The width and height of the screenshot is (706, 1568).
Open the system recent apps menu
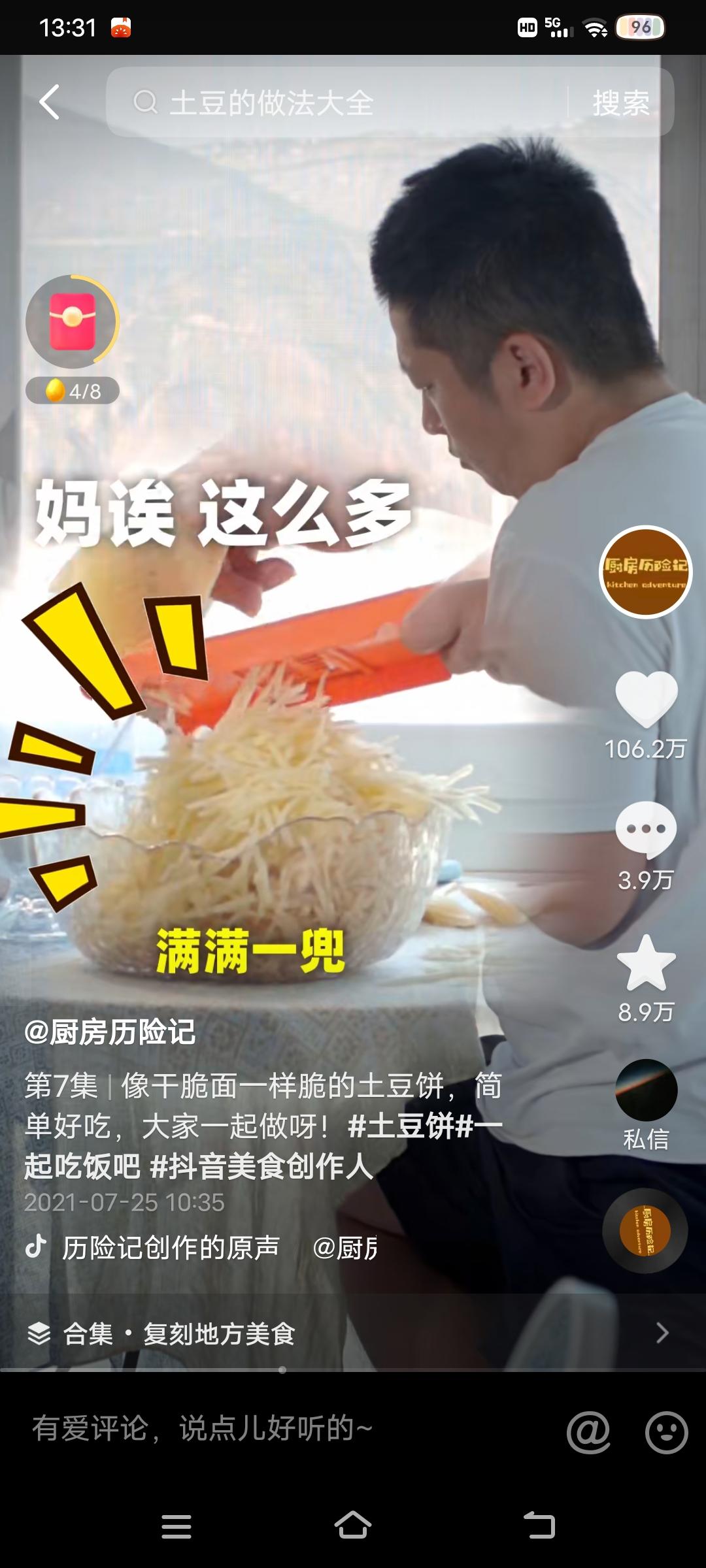click(x=176, y=1526)
